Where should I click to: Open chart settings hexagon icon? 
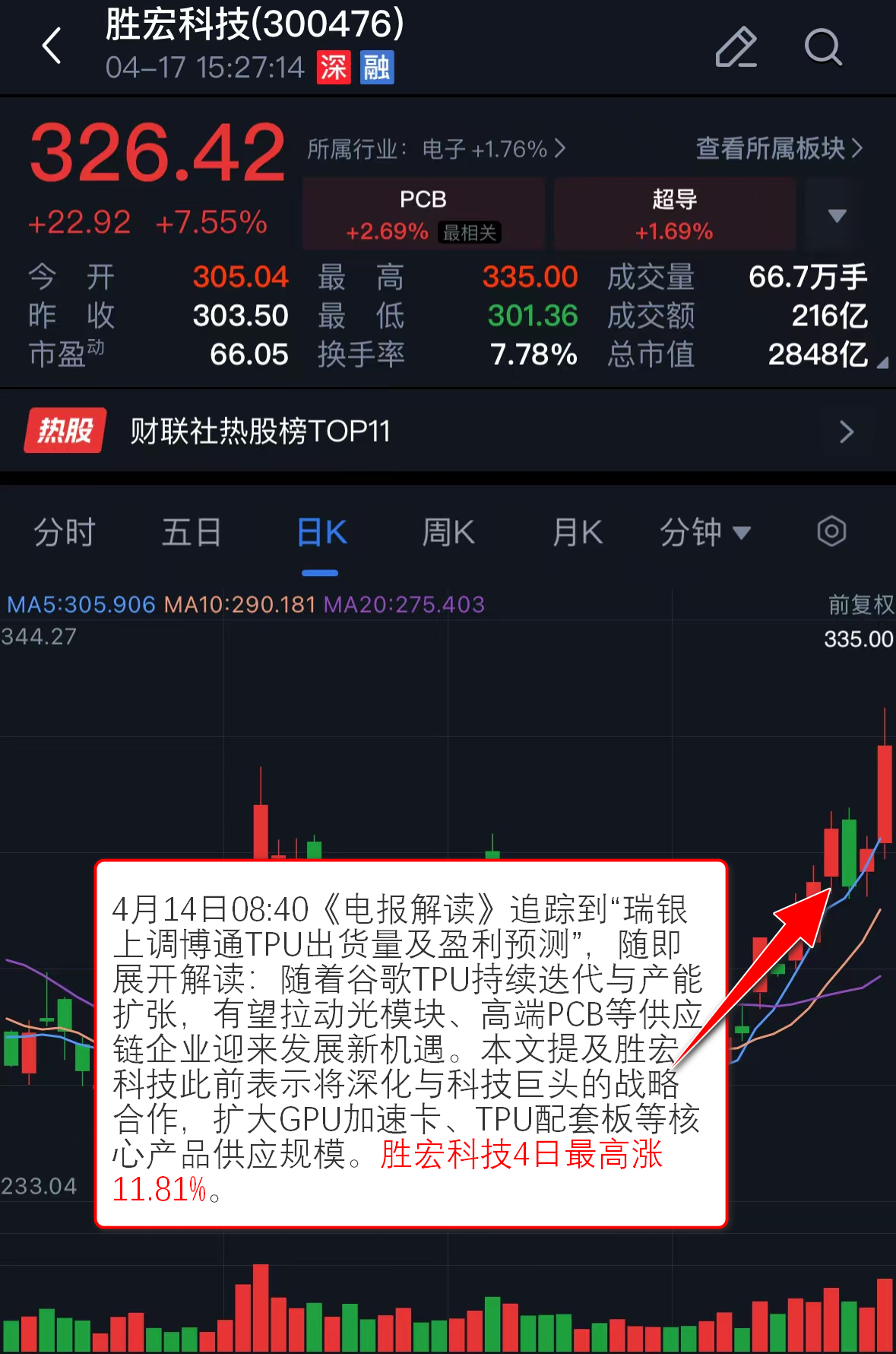pos(831,531)
